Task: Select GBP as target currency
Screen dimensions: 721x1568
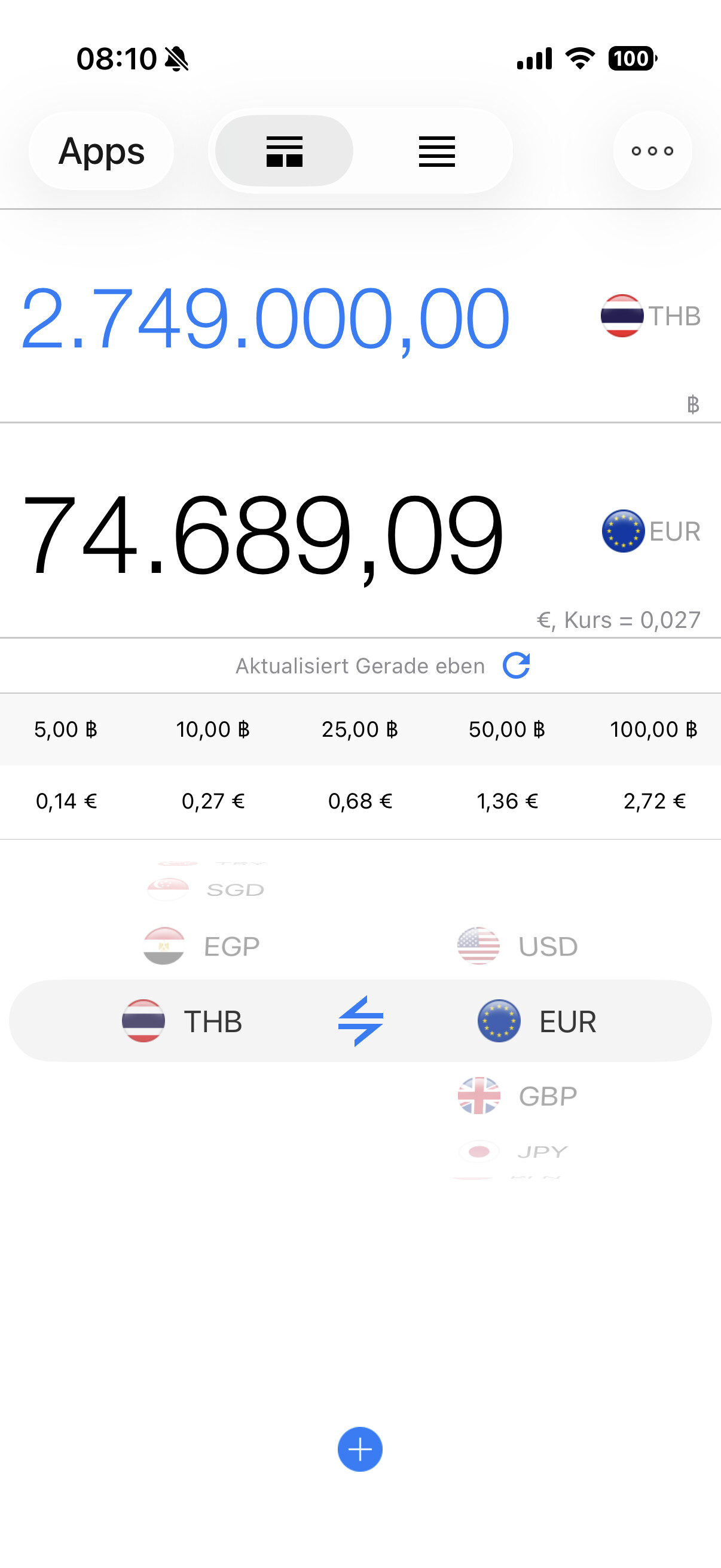Action: [518, 1096]
